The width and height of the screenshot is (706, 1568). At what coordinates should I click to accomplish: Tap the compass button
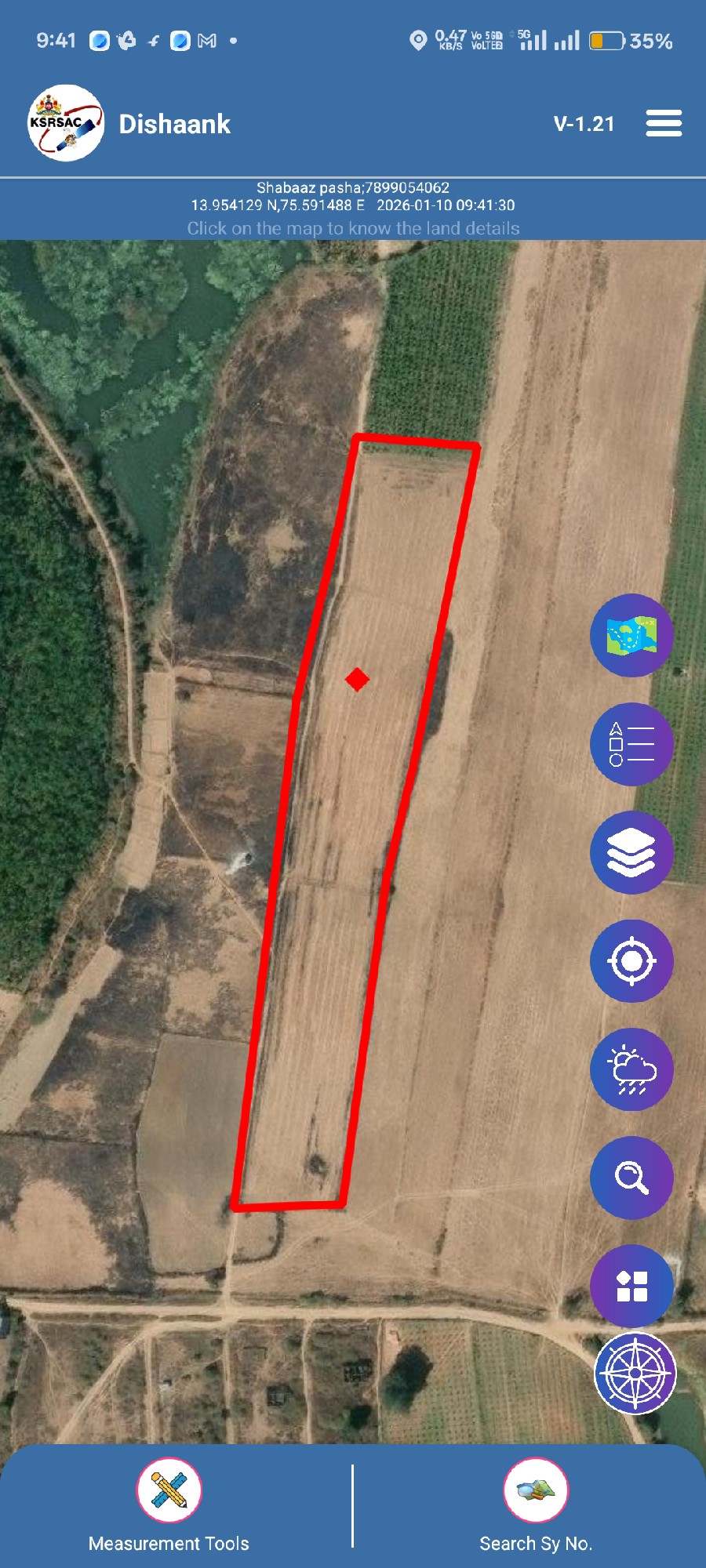(x=635, y=1373)
